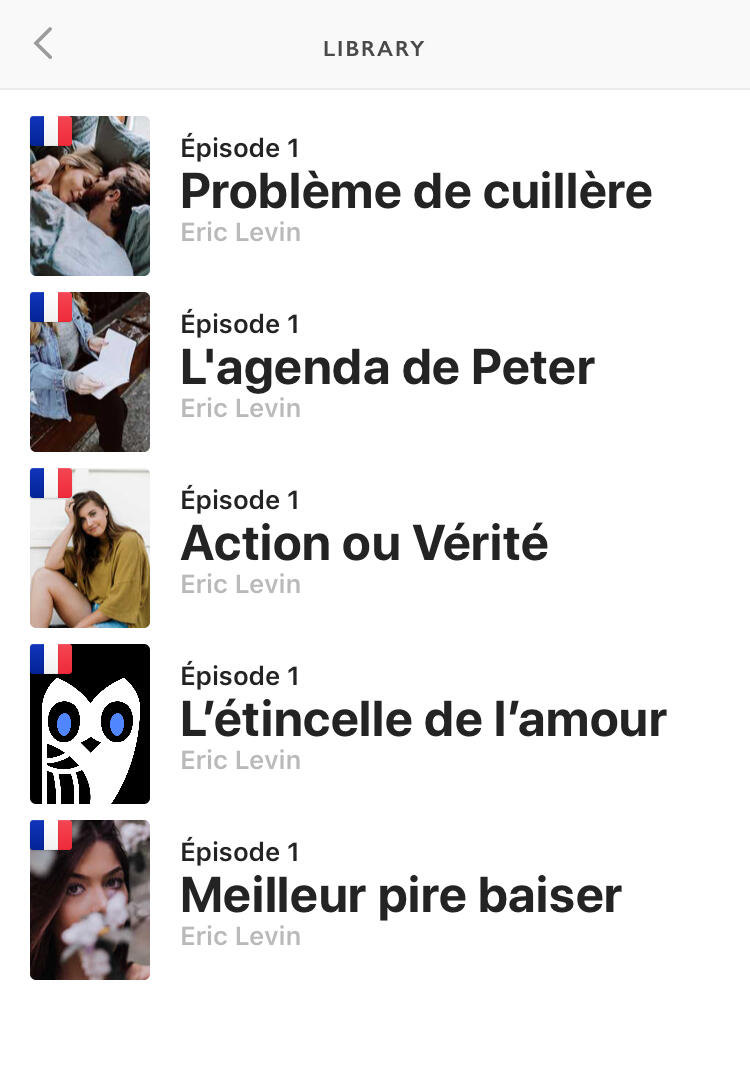
Task: Tap the Épisode 1 label above L'agenda de Peter
Action: pos(240,323)
